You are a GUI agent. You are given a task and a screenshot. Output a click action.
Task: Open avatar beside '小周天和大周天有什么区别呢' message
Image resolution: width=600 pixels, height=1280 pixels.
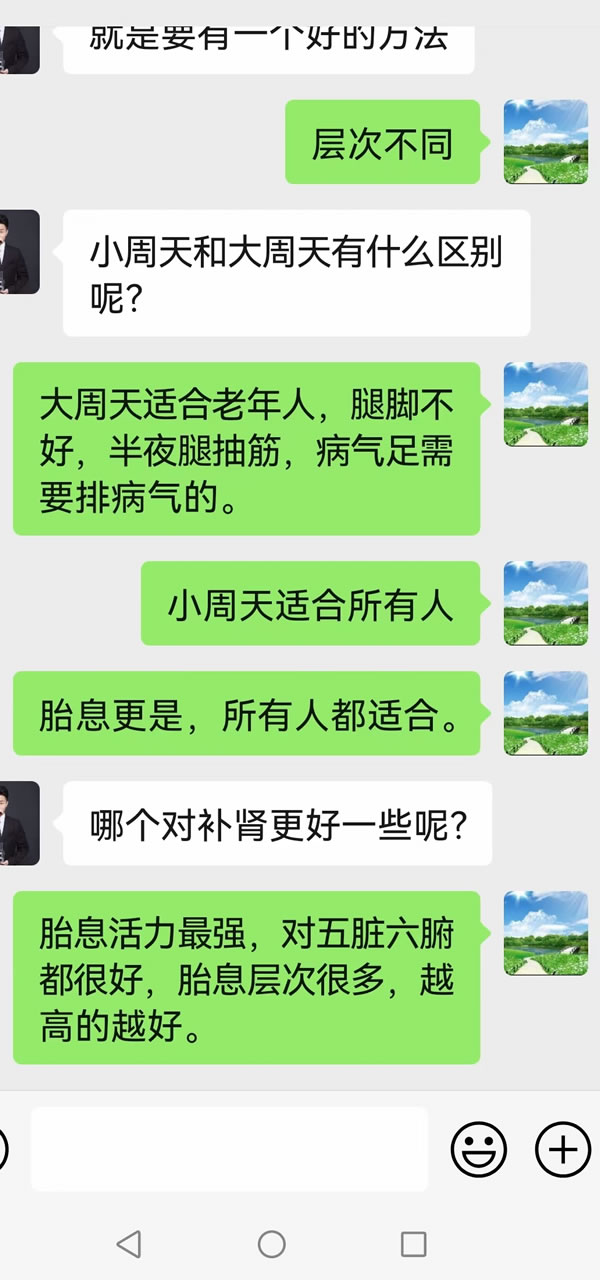click(19, 252)
